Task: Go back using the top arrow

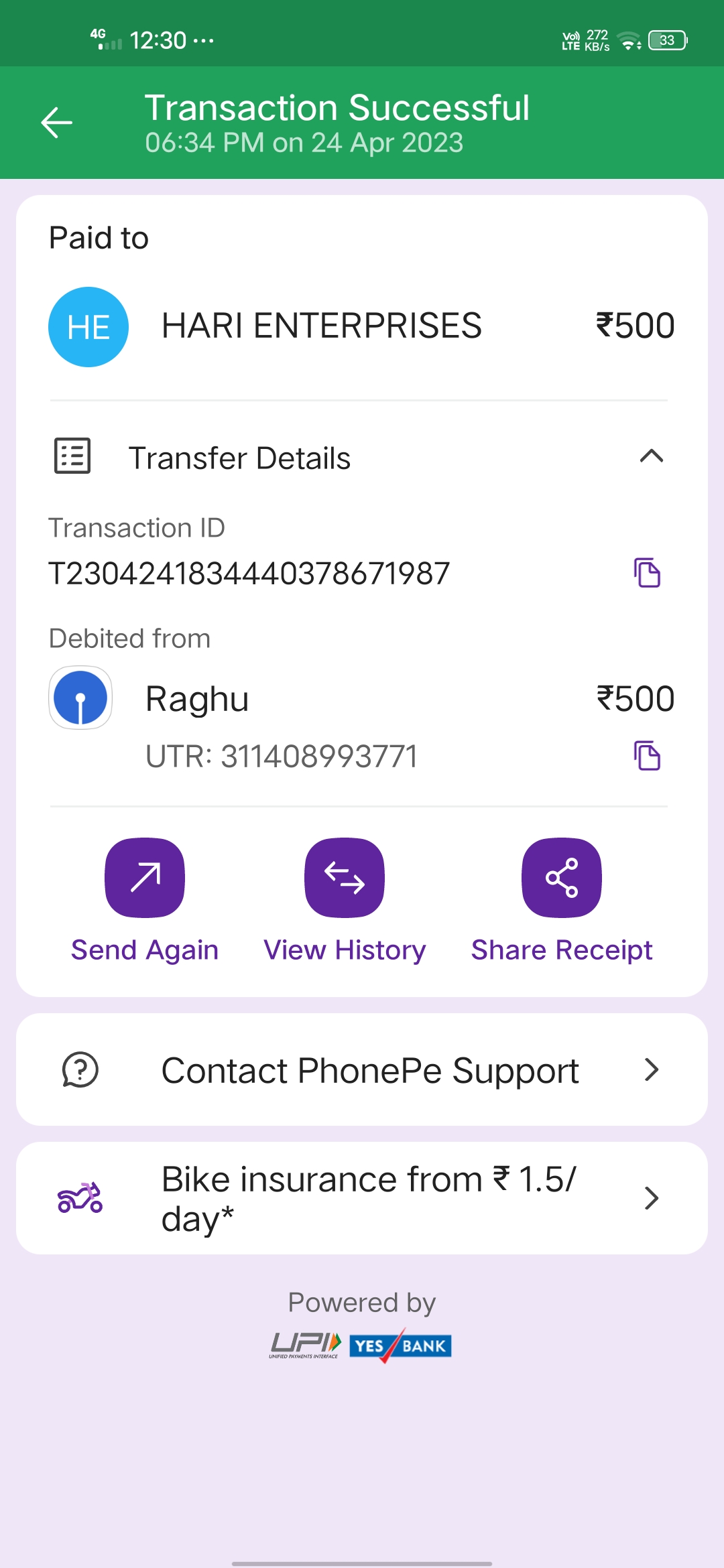Action: pyautogui.click(x=57, y=123)
